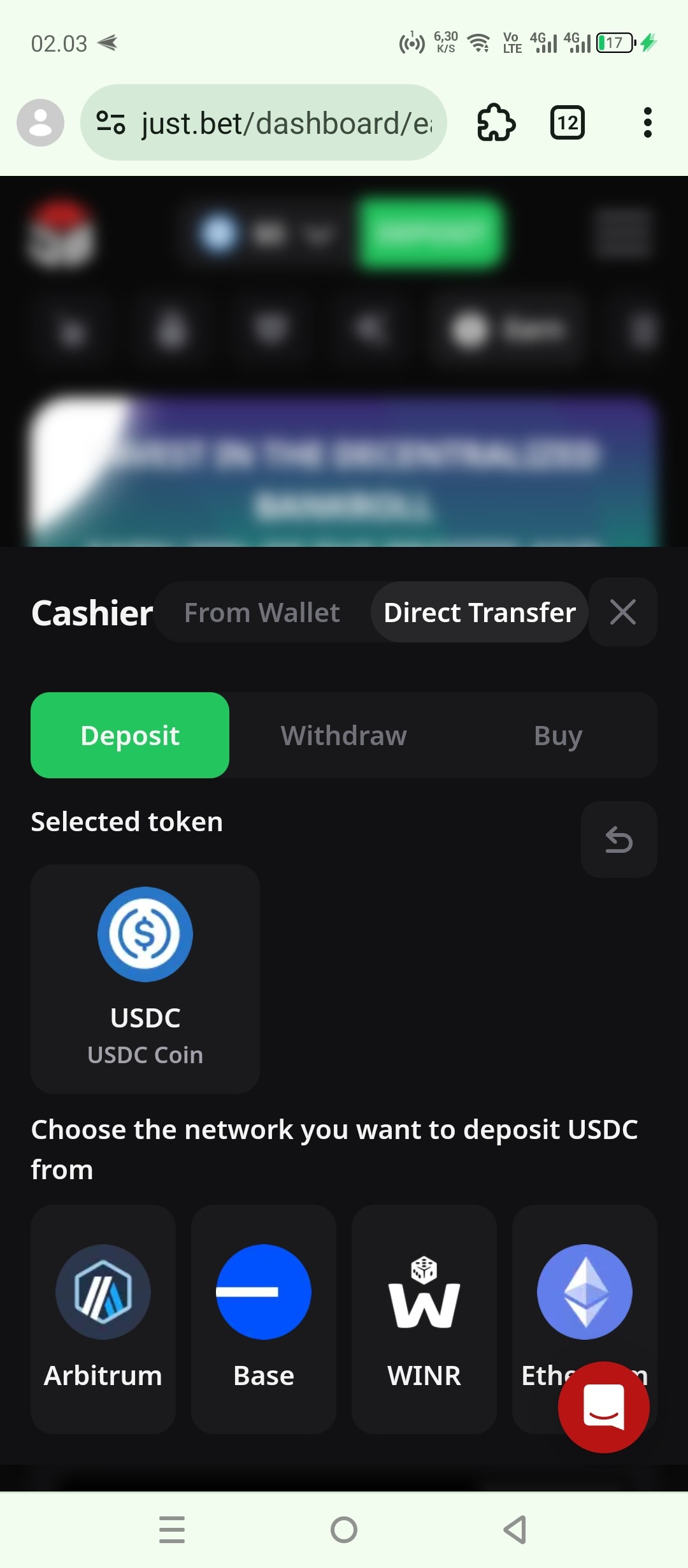Screen dimensions: 688x1568
Task: Open the browser profile avatar
Action: [40, 122]
